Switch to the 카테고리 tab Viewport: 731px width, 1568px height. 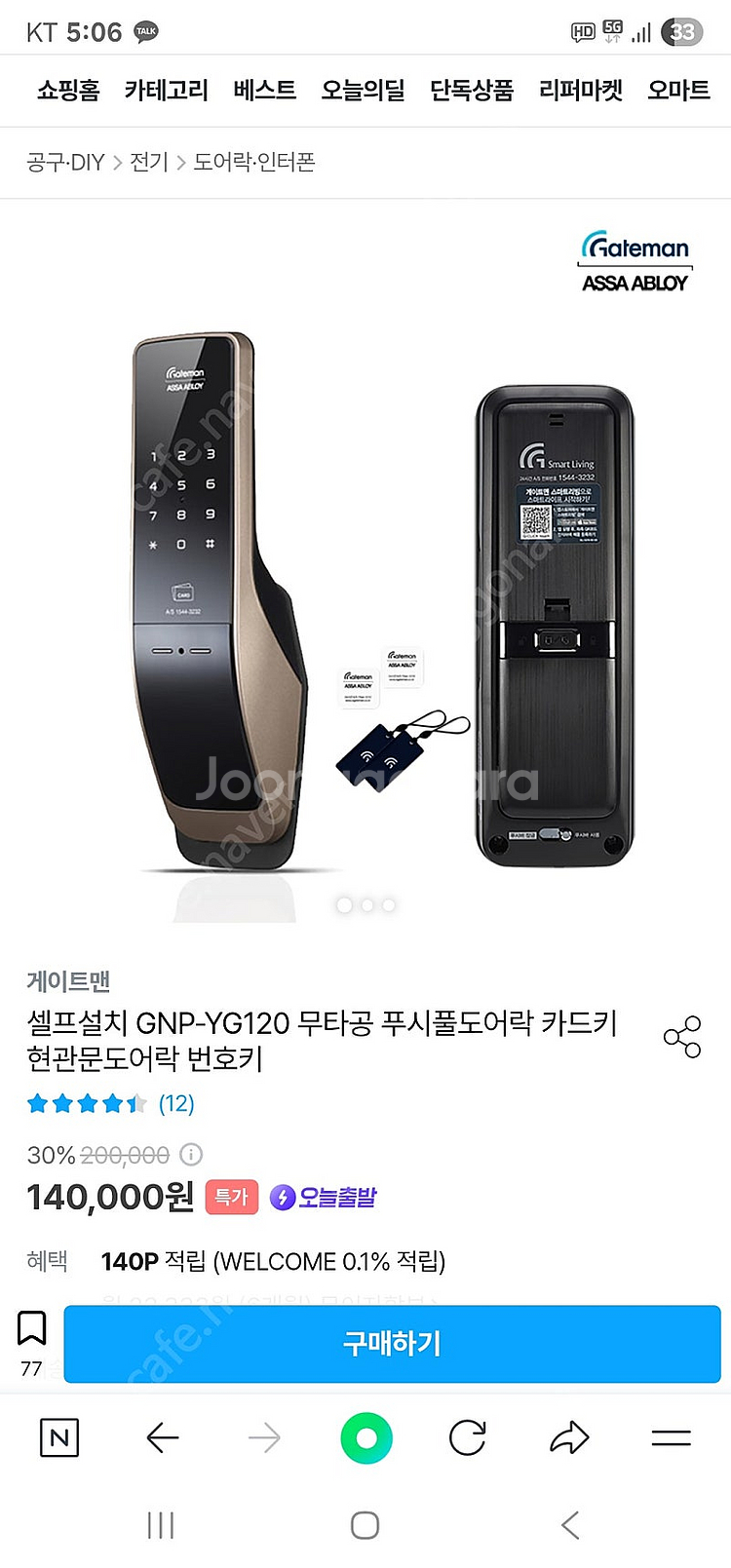tap(167, 91)
